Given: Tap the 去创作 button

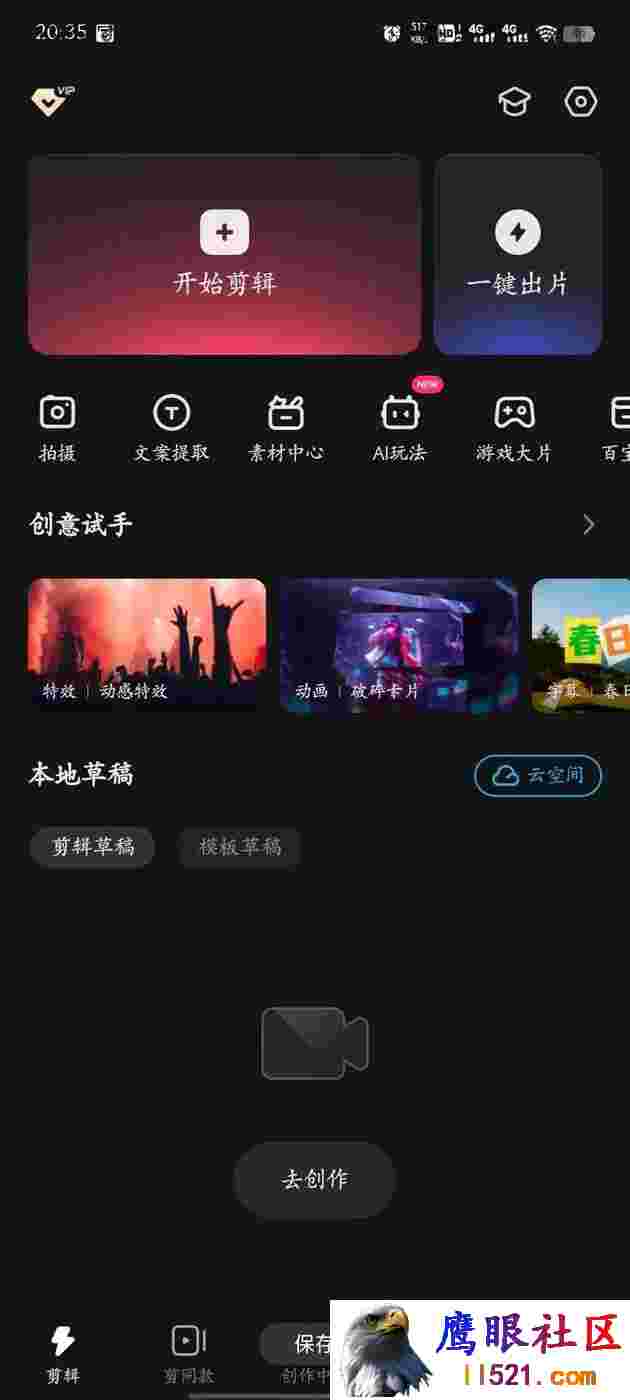Looking at the screenshot, I should [315, 1180].
